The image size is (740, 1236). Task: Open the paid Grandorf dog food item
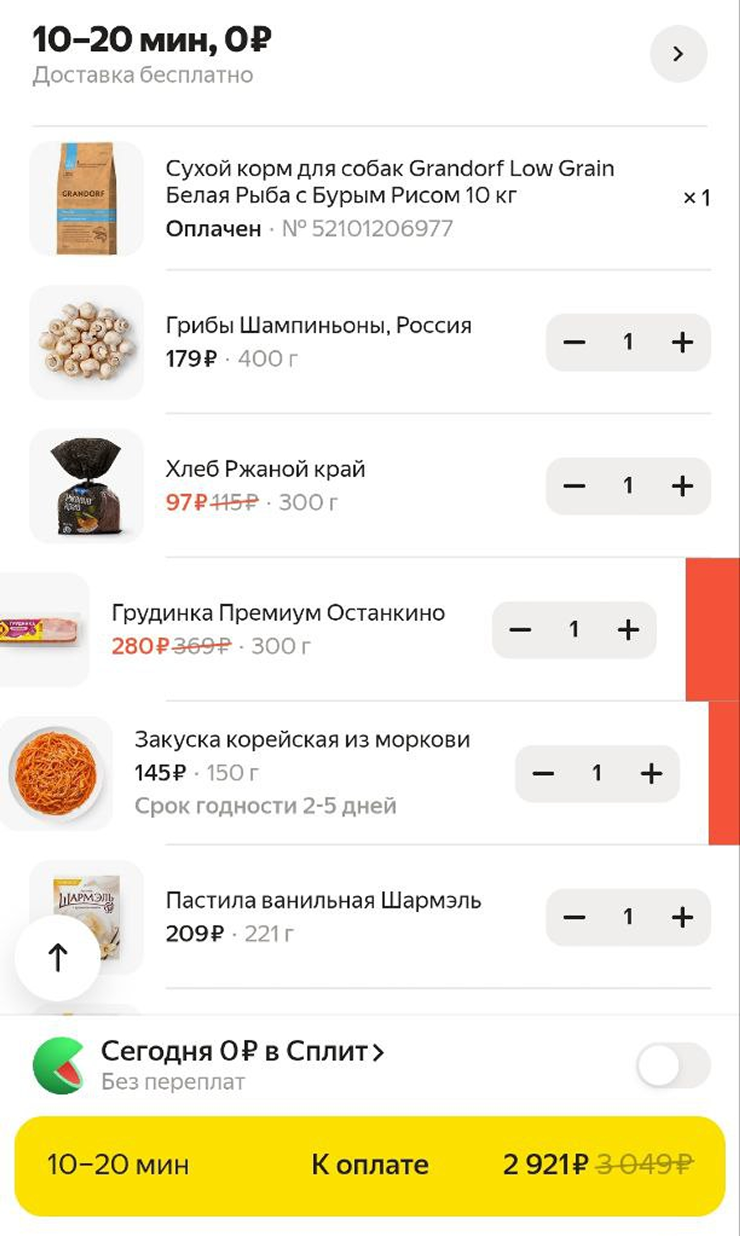point(390,198)
